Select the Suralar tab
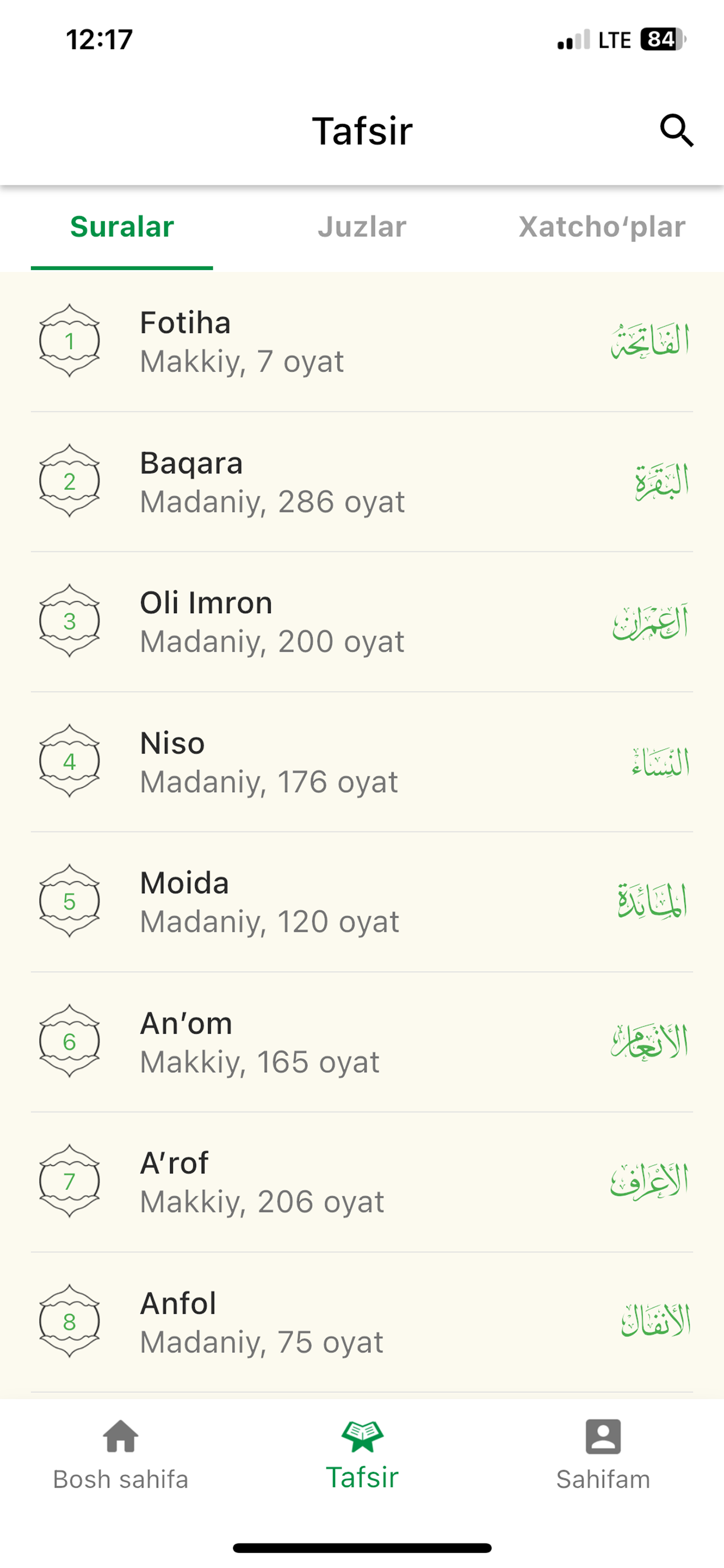 tap(122, 227)
